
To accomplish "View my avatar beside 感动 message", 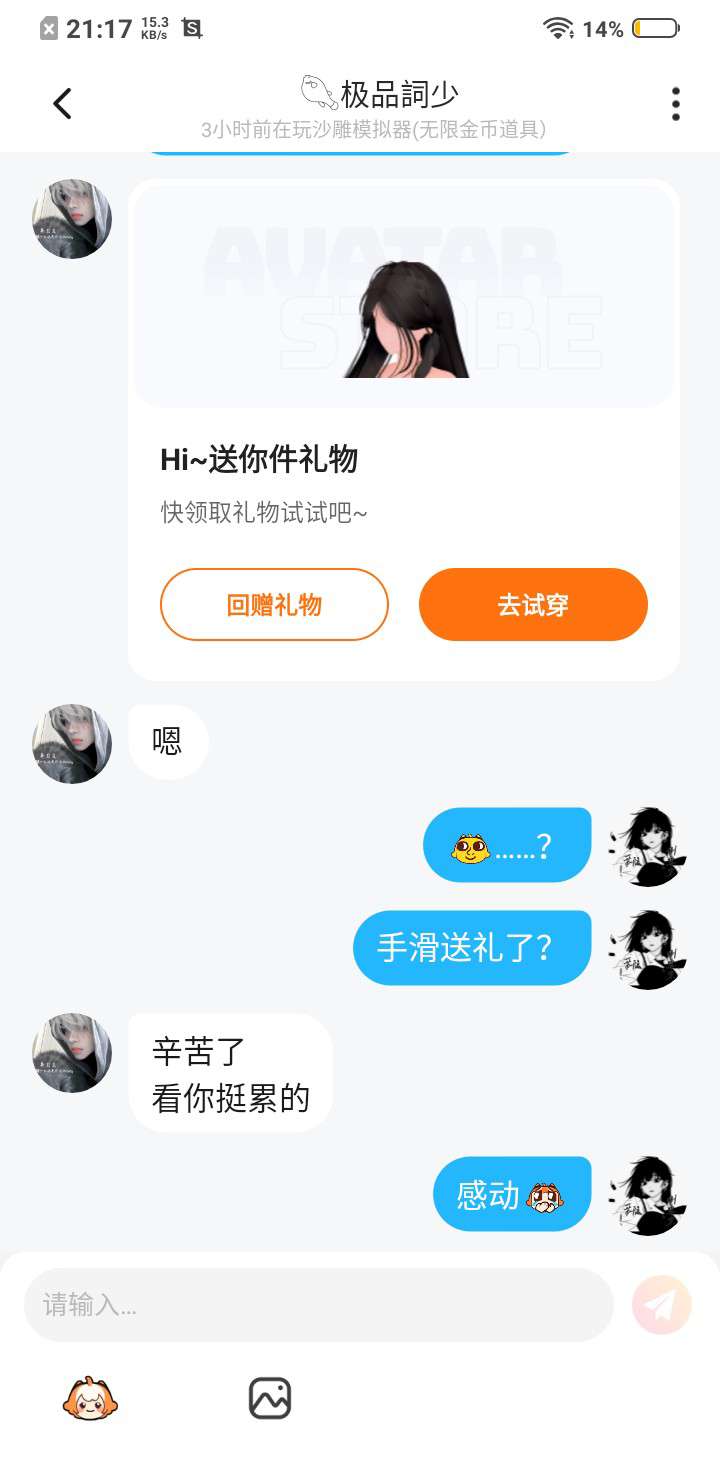I will tap(648, 1196).
